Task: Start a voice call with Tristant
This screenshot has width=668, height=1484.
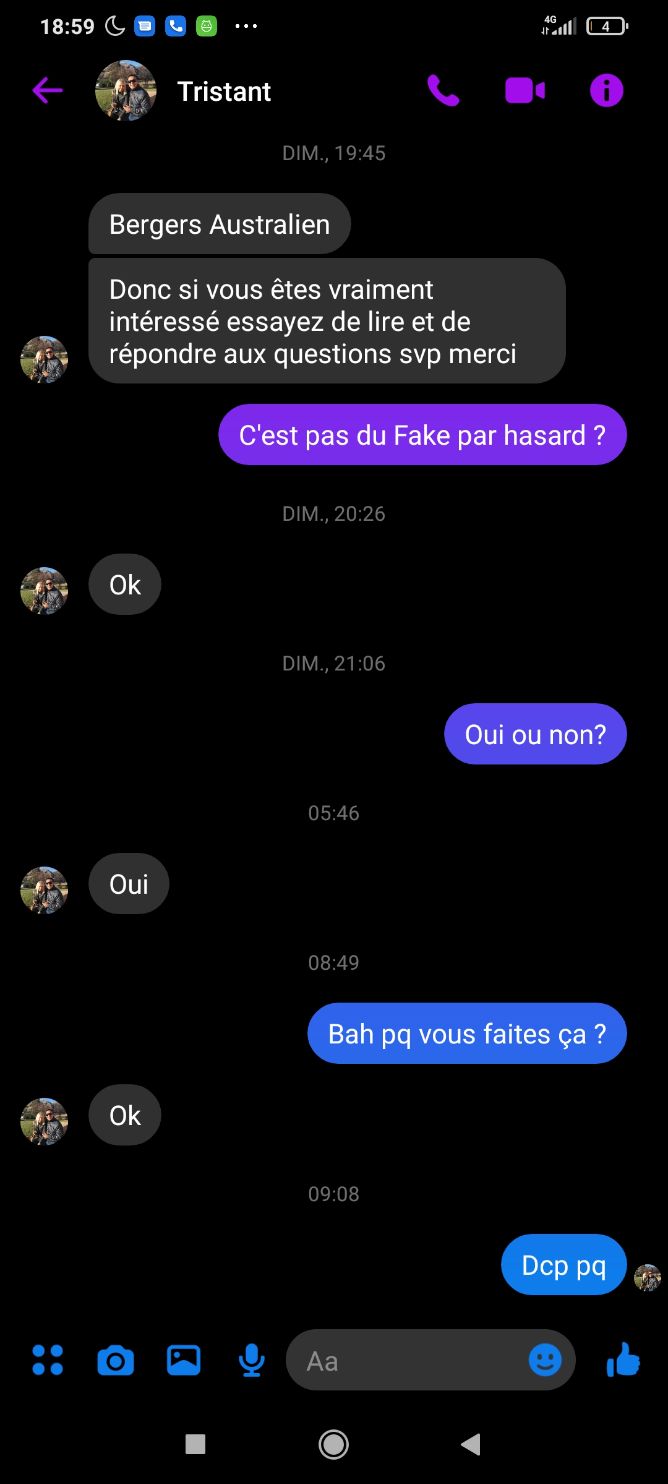Action: 443,91
